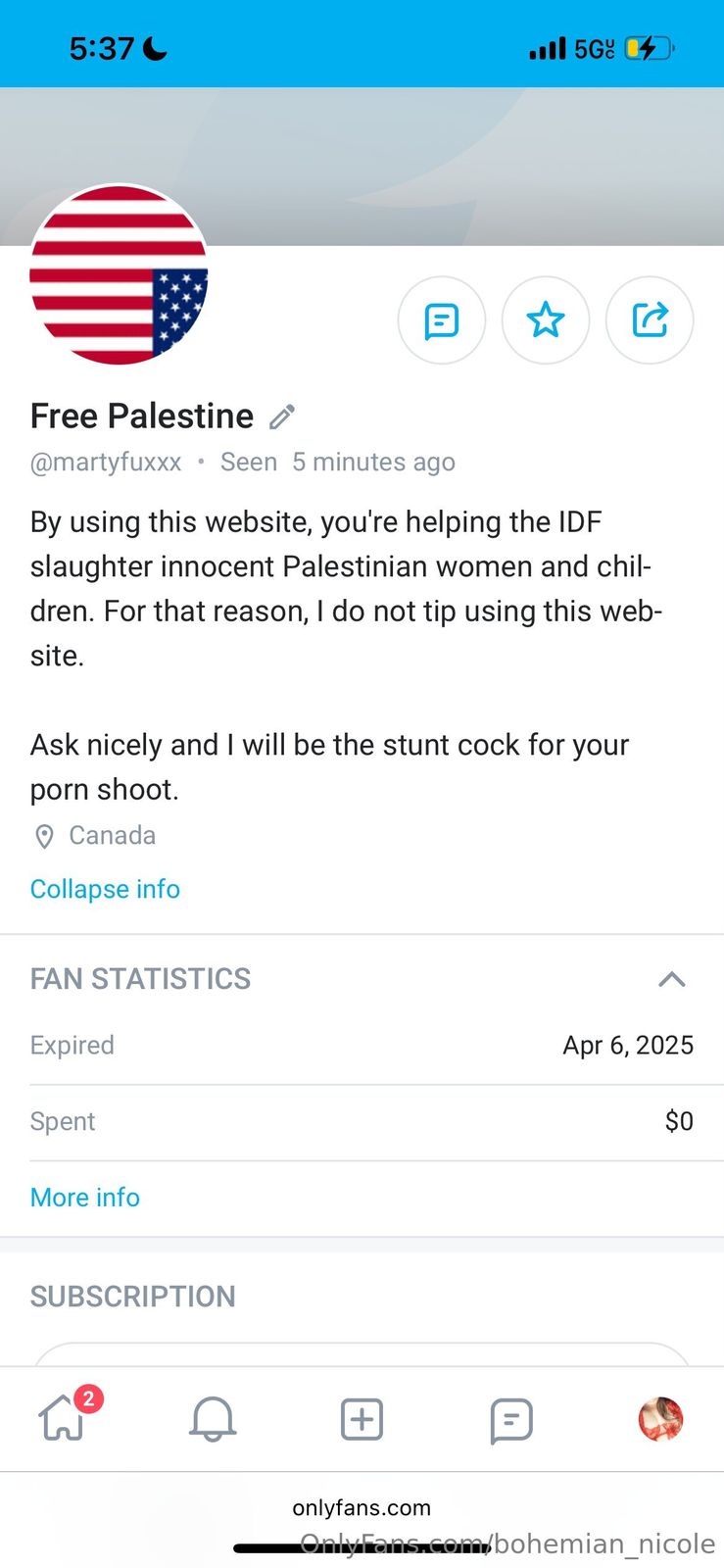Go to the home feed tab
Image resolution: width=724 pixels, height=1568 pixels.
[x=63, y=1418]
